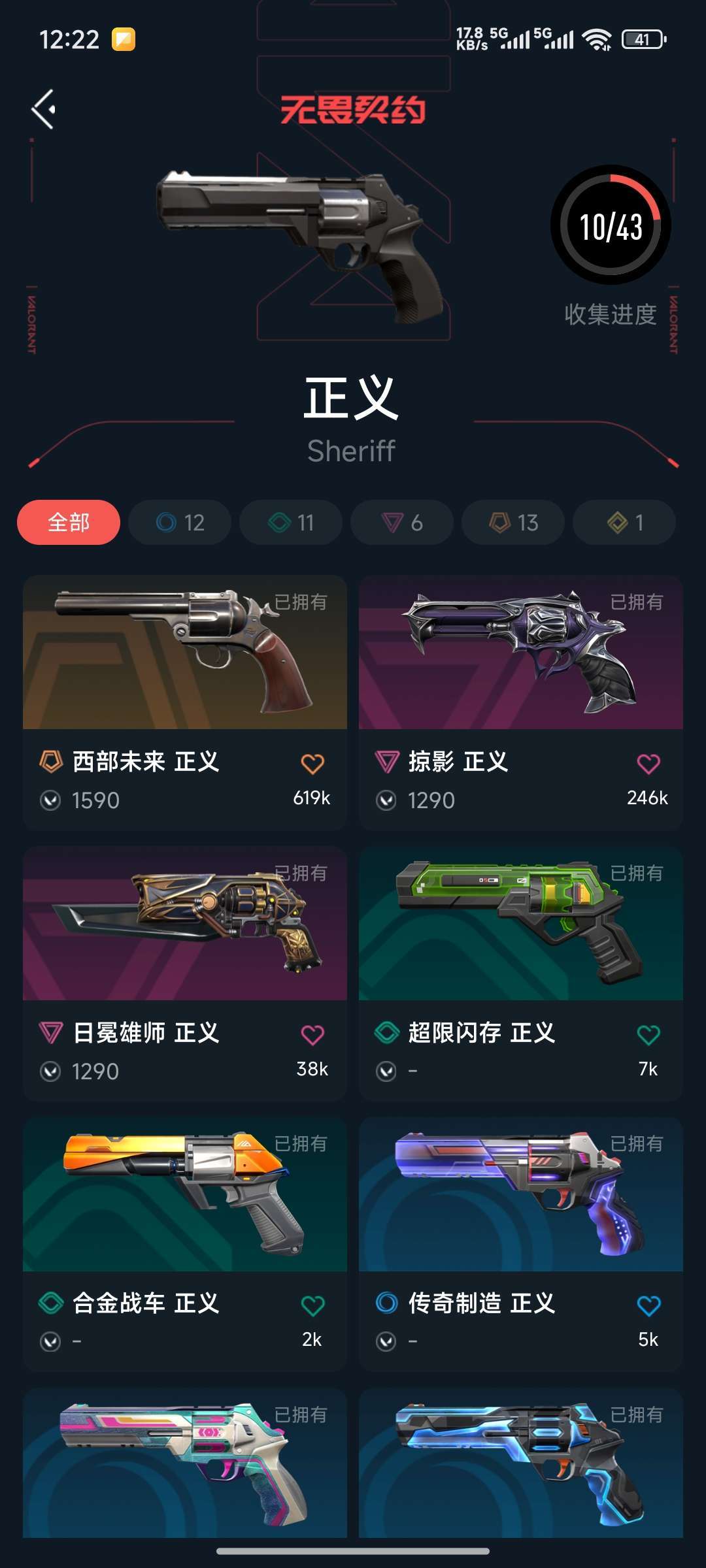Like the 超限闪存 正义 skin
The width and height of the screenshot is (706, 1568).
pyautogui.click(x=648, y=1035)
